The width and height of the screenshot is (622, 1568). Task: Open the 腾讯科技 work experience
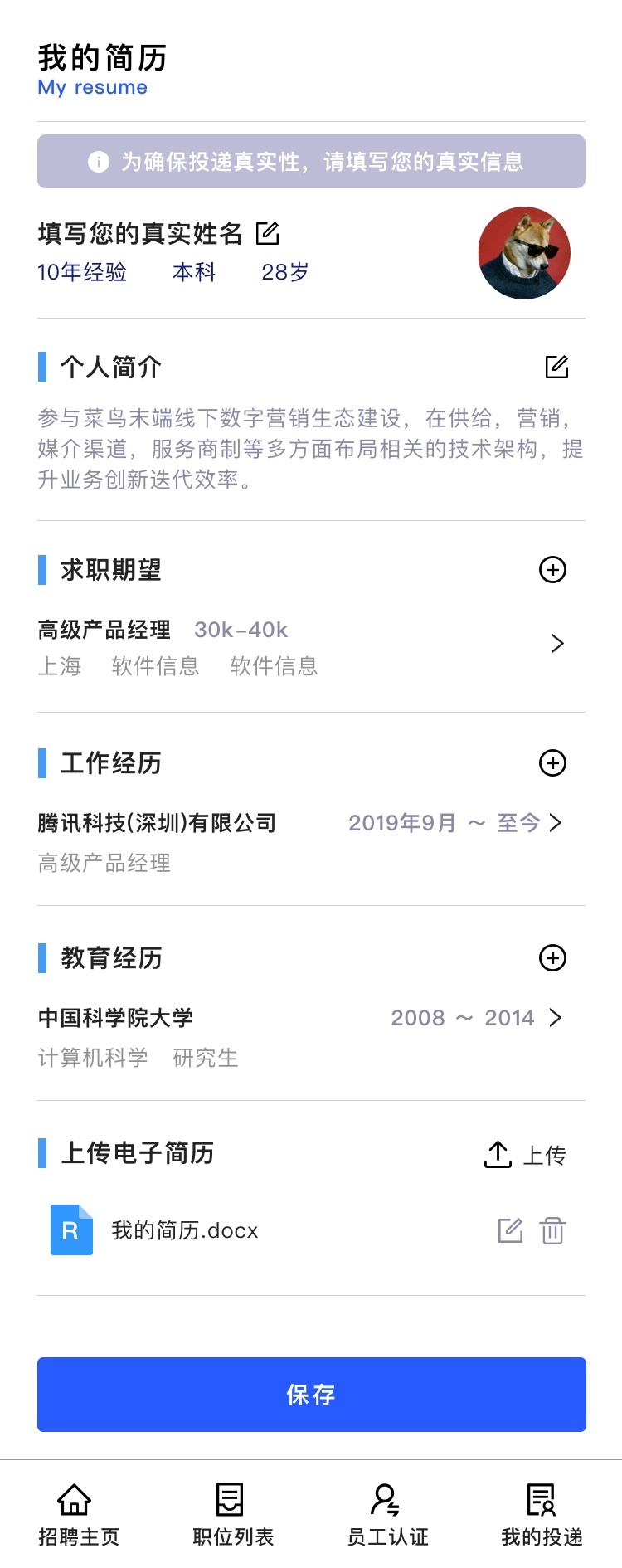[x=556, y=823]
